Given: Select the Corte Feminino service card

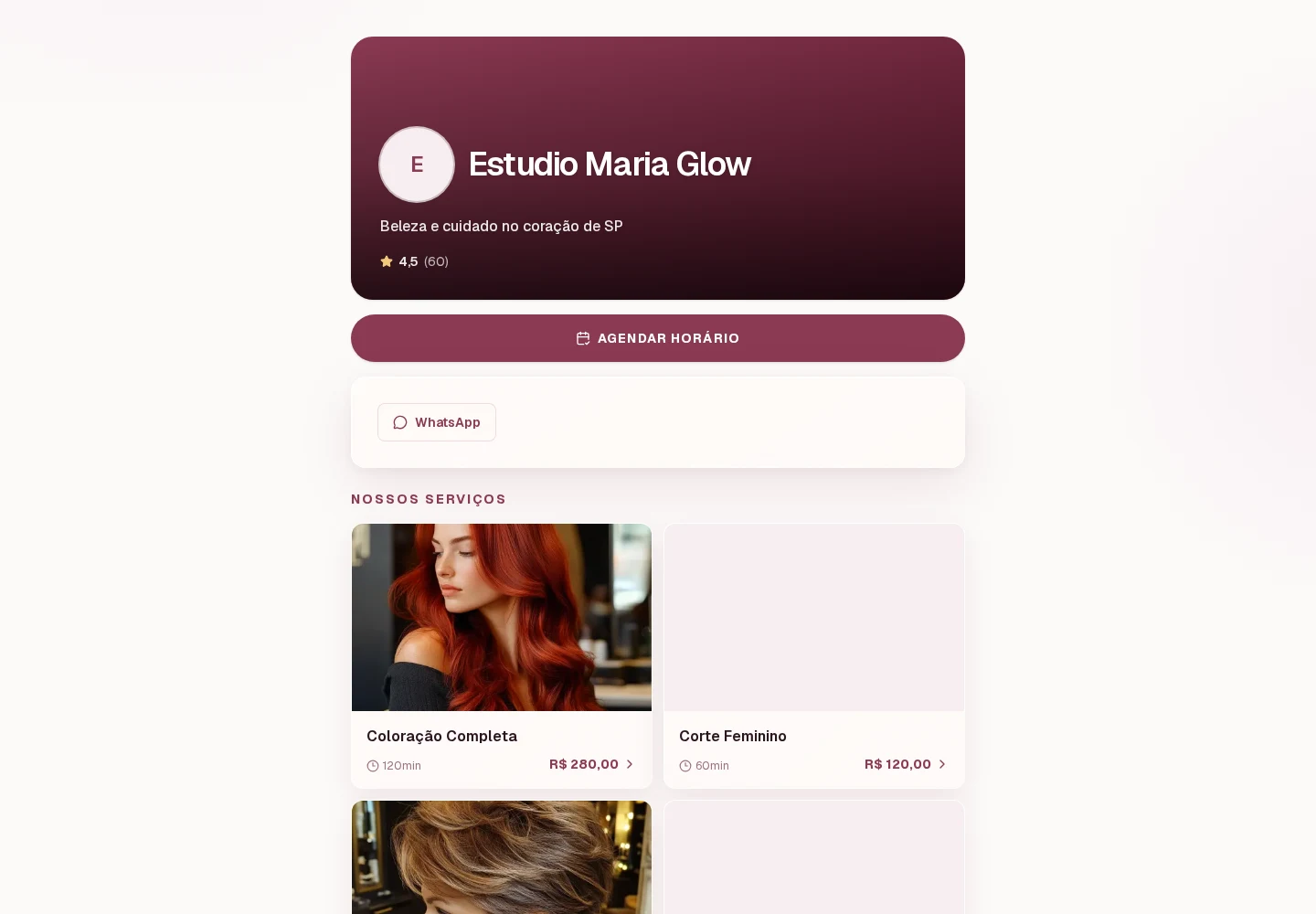Looking at the screenshot, I should click(814, 656).
